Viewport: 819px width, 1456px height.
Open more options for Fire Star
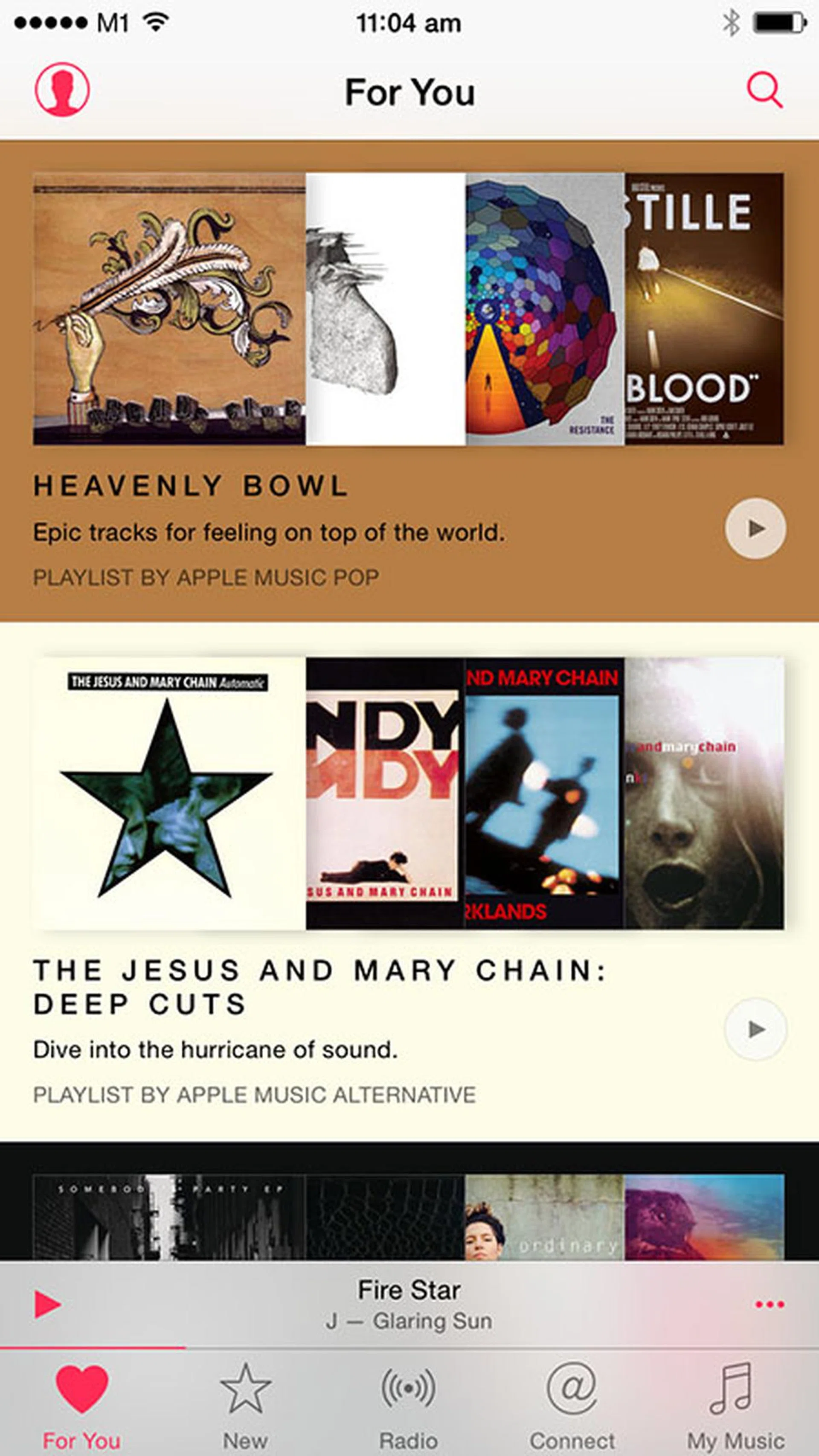(769, 1305)
